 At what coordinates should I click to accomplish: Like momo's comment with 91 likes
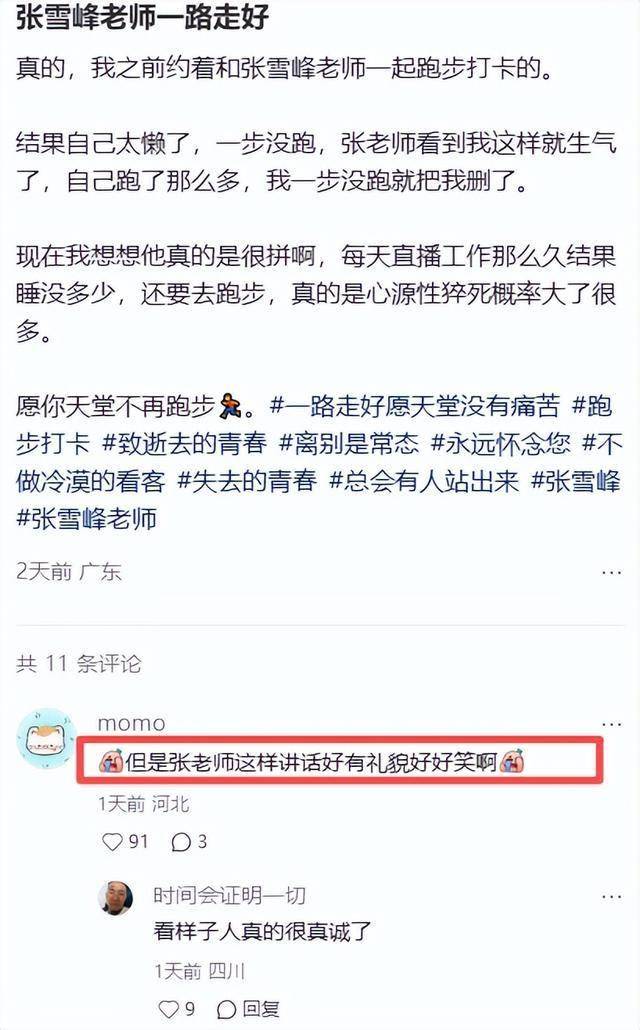[x=113, y=842]
